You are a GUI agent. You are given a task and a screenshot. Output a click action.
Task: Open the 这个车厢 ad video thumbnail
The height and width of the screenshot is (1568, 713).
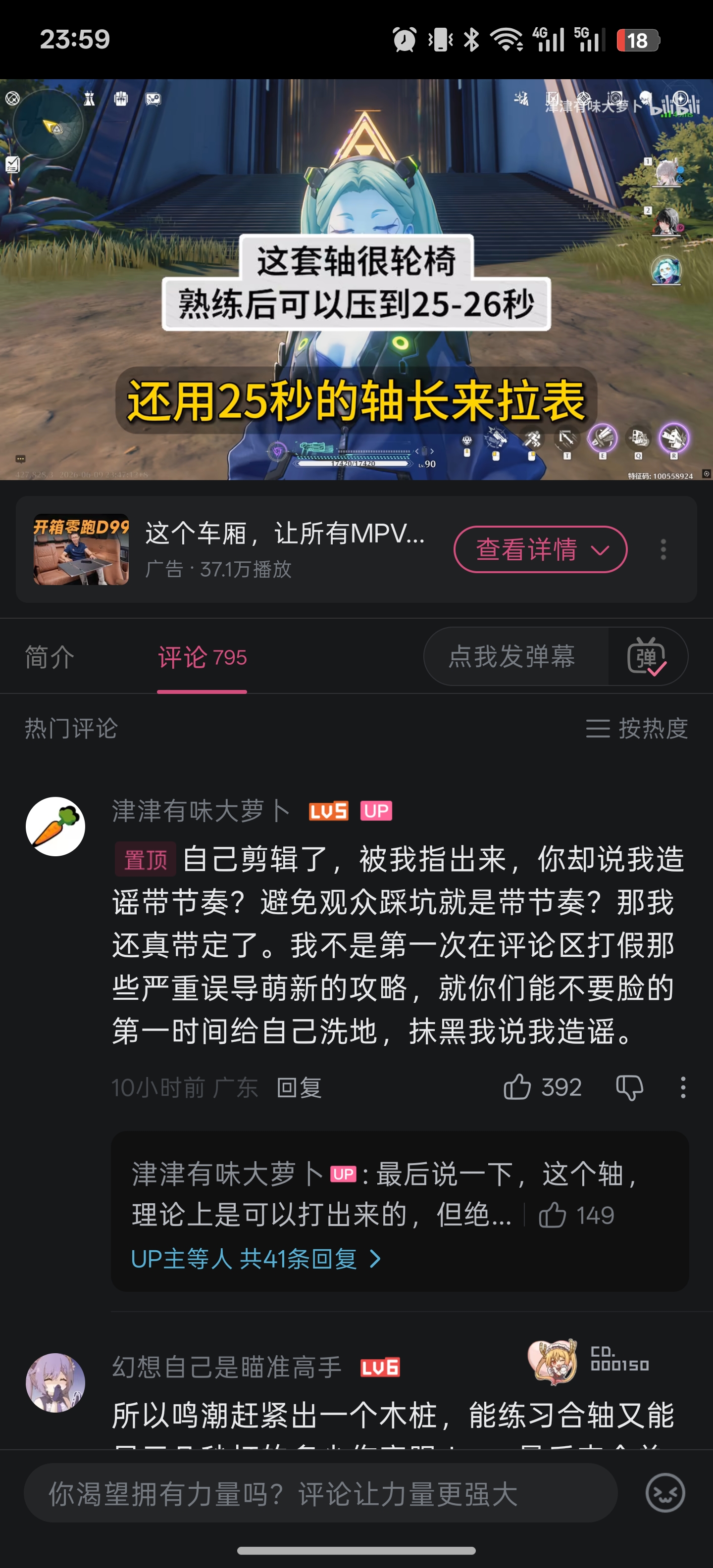81,550
